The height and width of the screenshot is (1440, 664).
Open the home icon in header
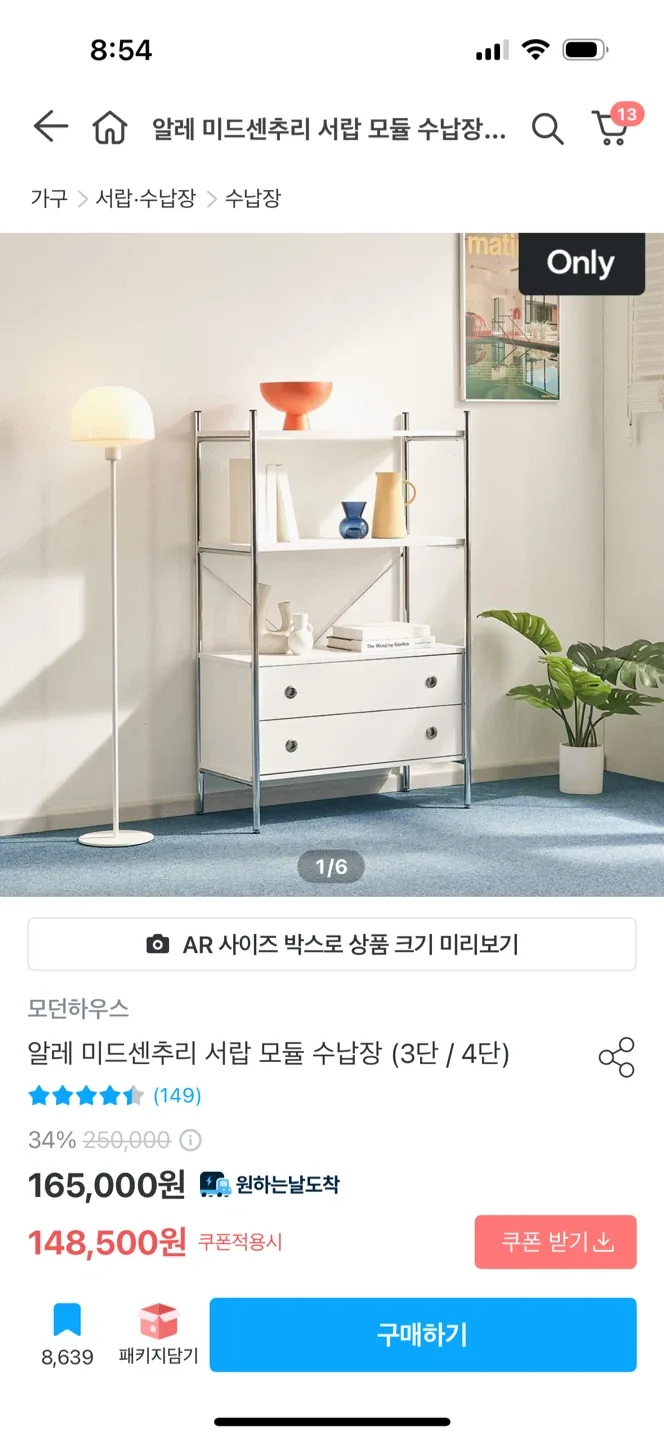click(x=110, y=128)
